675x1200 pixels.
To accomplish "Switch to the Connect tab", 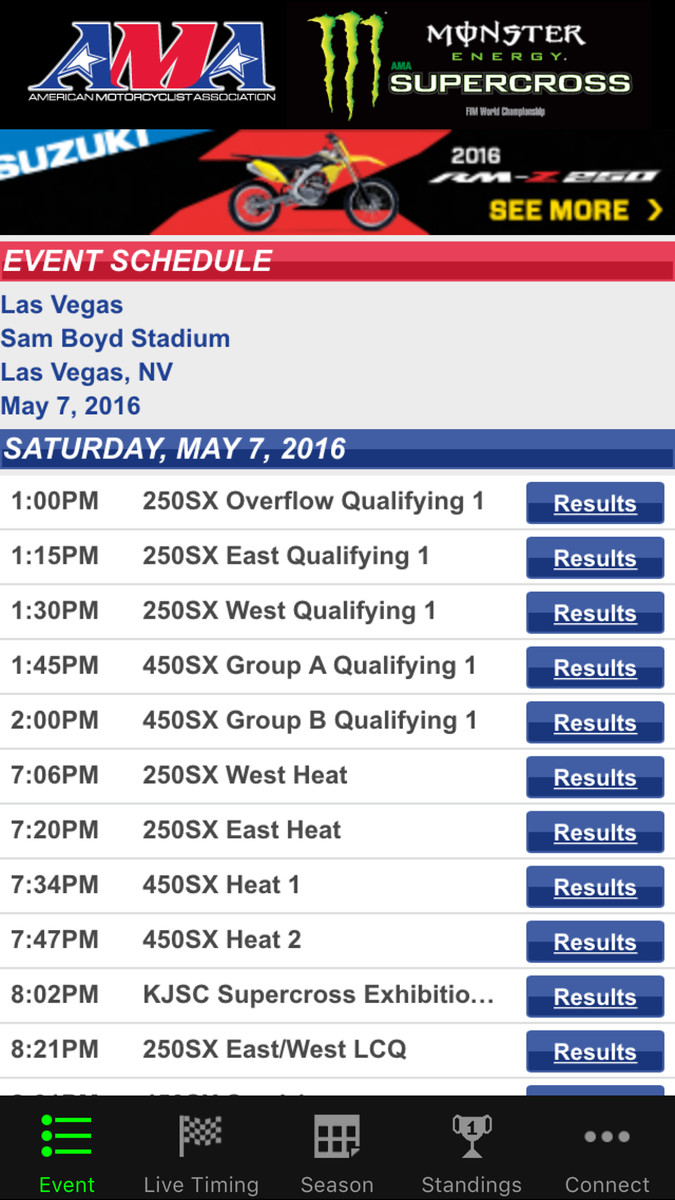I will 607,1153.
